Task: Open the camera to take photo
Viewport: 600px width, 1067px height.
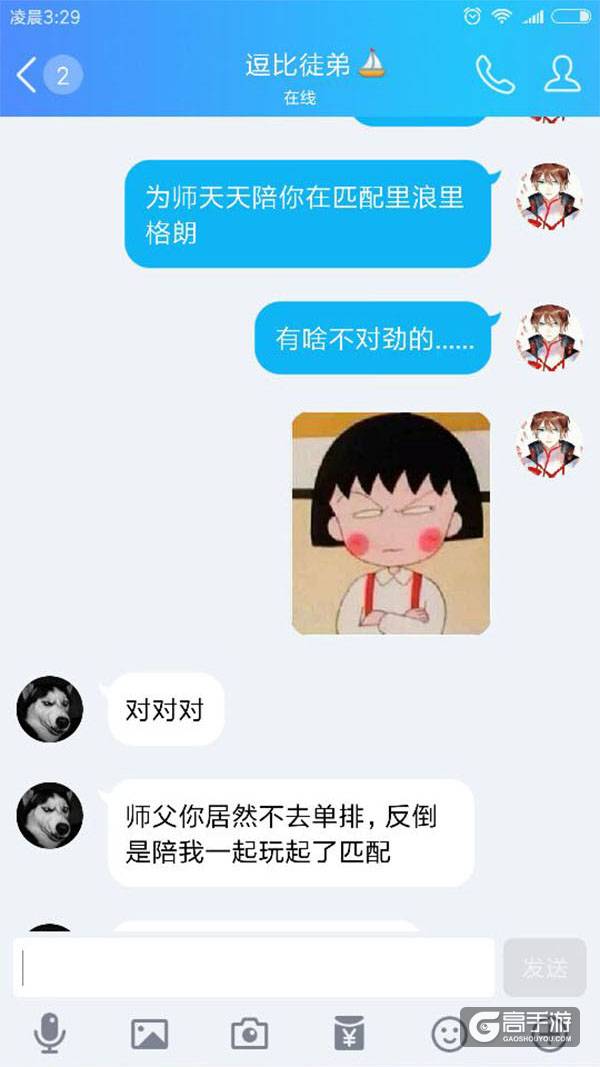Action: (249, 1033)
